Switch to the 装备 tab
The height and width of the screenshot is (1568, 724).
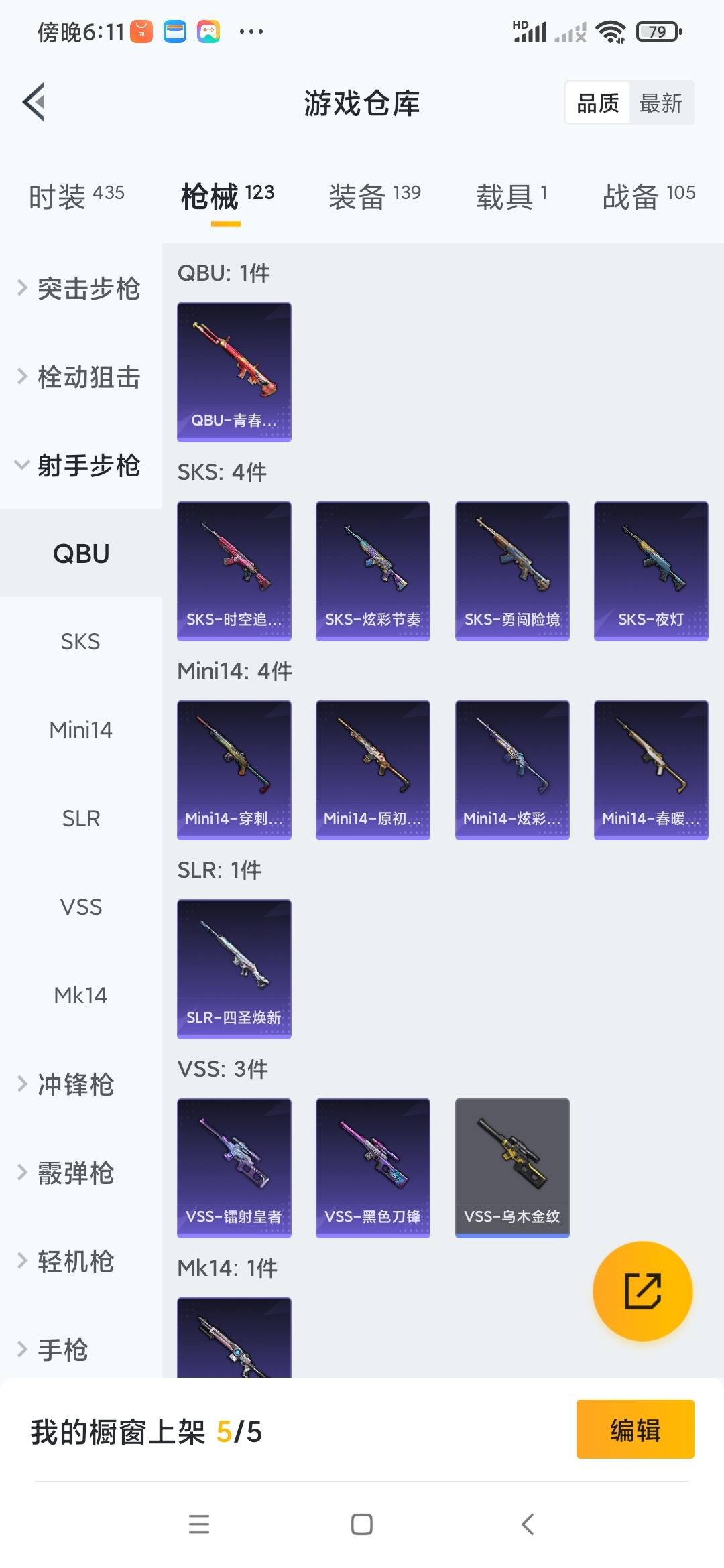click(x=374, y=196)
